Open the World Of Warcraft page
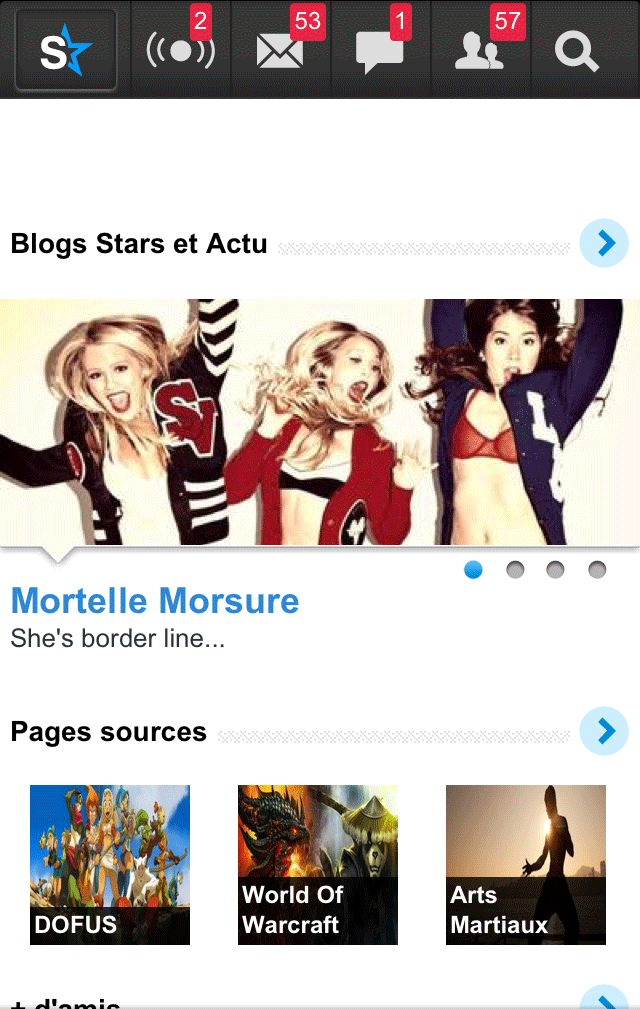This screenshot has width=640, height=1009. [x=318, y=864]
